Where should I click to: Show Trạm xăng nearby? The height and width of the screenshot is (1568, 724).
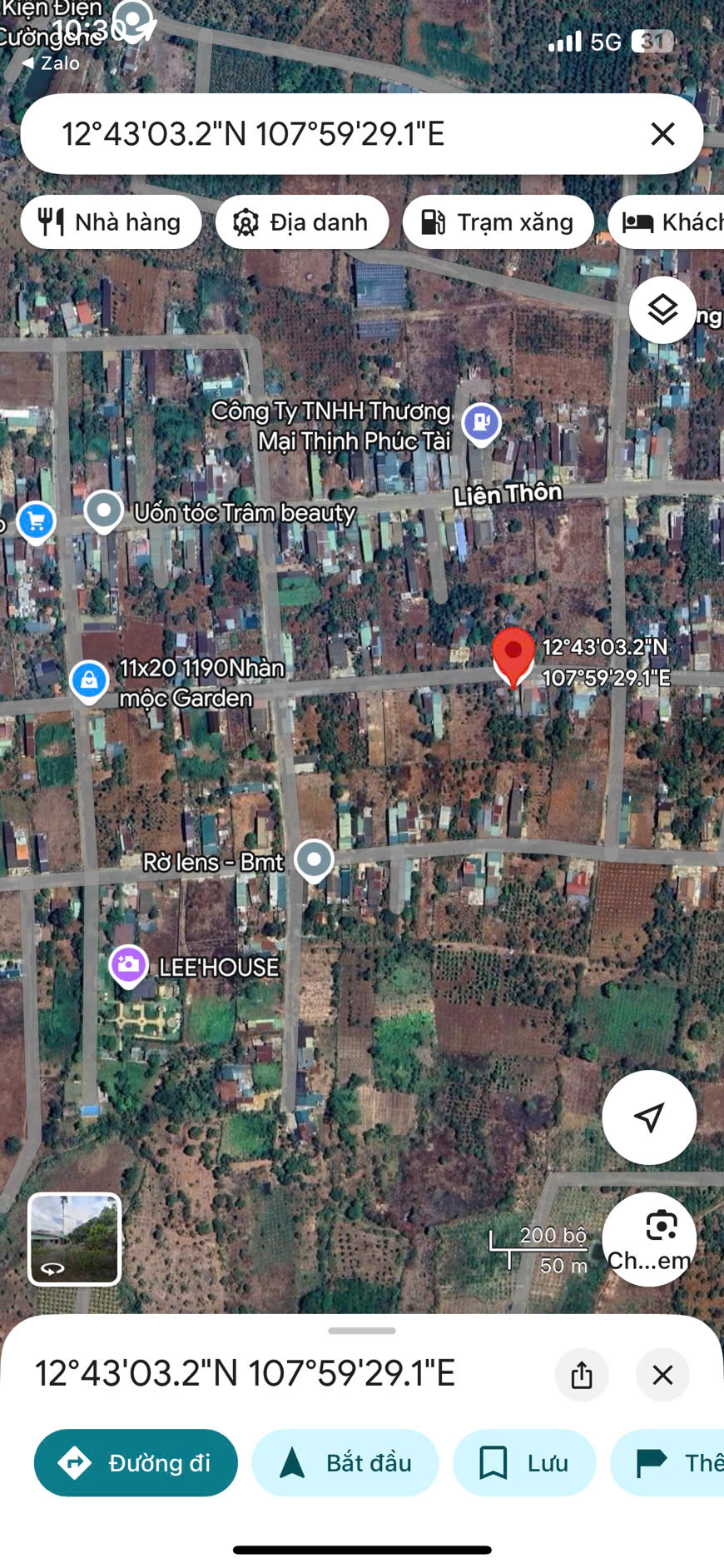(x=498, y=222)
